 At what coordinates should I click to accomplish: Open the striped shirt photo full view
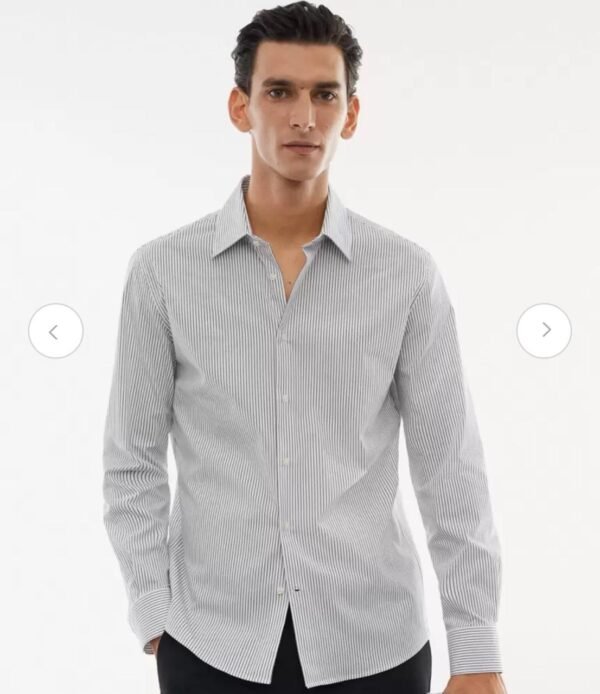tap(300, 420)
